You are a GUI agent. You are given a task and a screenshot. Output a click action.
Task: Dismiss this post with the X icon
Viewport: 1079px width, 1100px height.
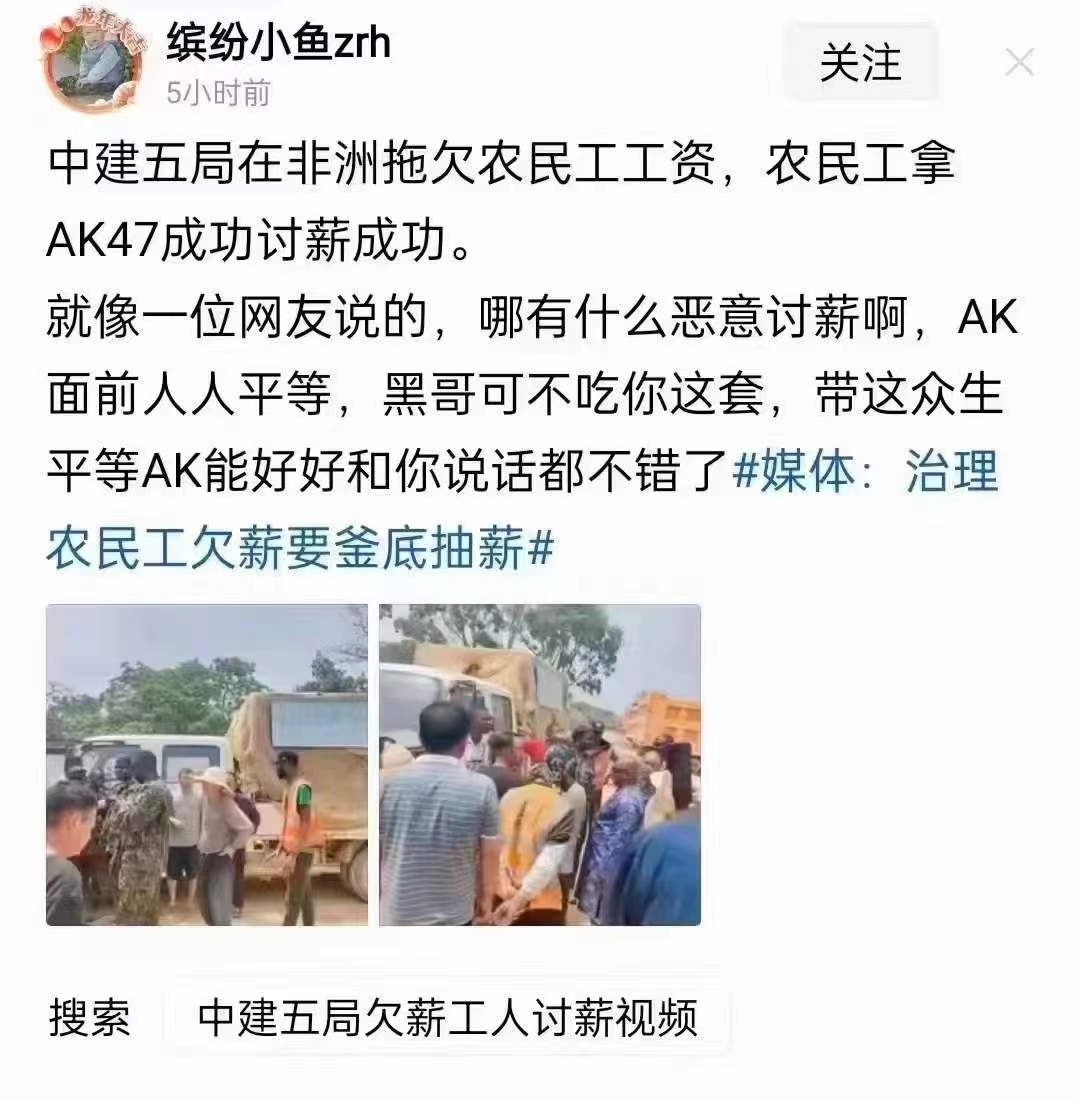coord(1019,63)
